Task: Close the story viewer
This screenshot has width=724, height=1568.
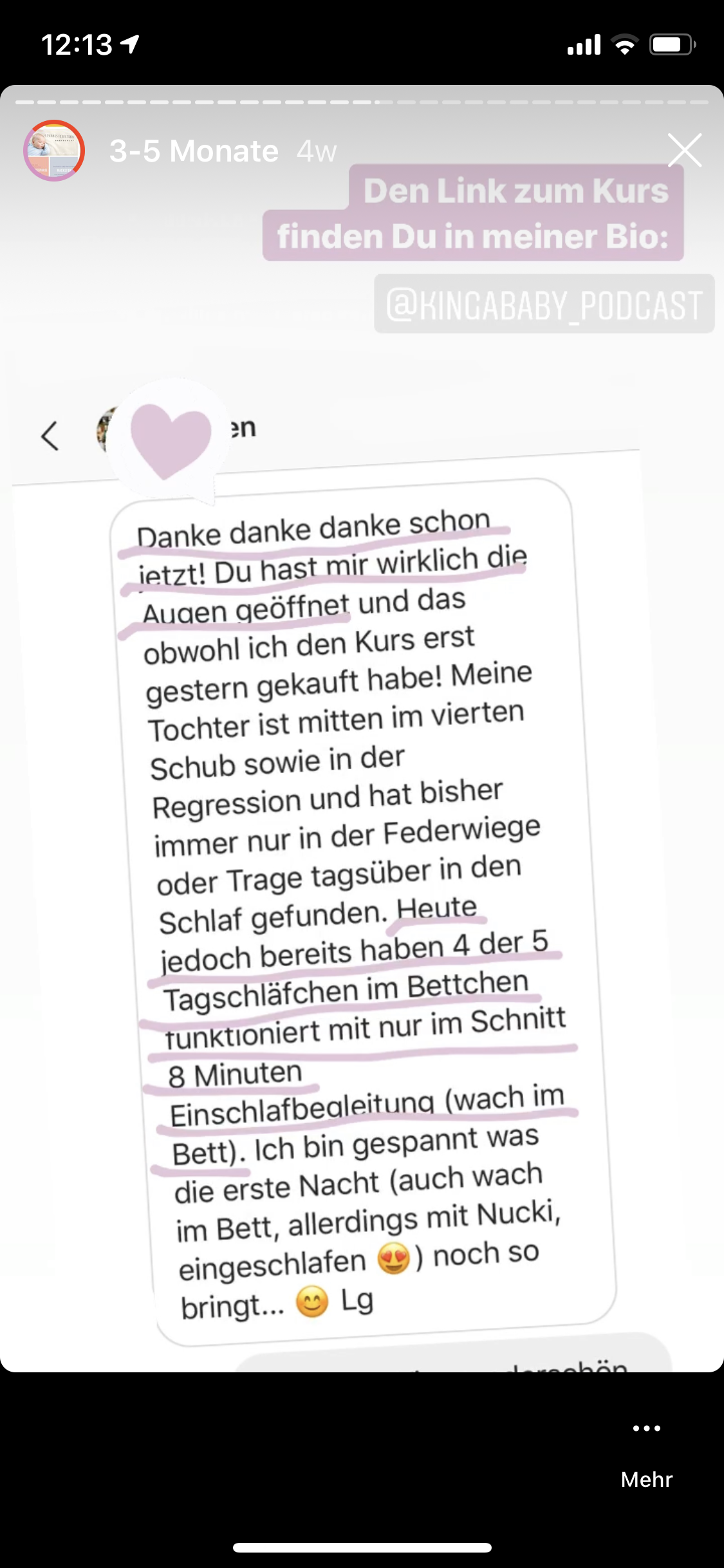Action: click(684, 151)
